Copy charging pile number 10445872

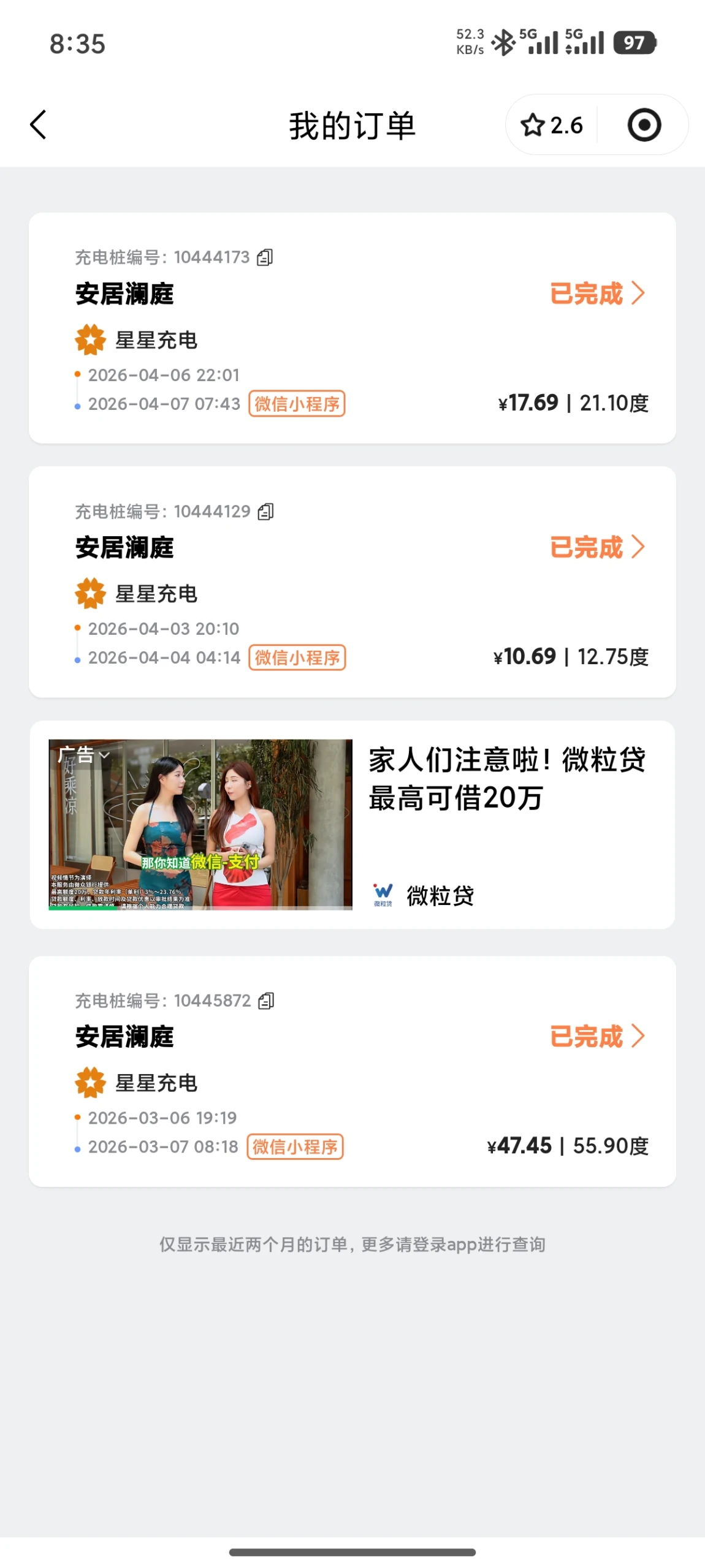click(x=266, y=1000)
